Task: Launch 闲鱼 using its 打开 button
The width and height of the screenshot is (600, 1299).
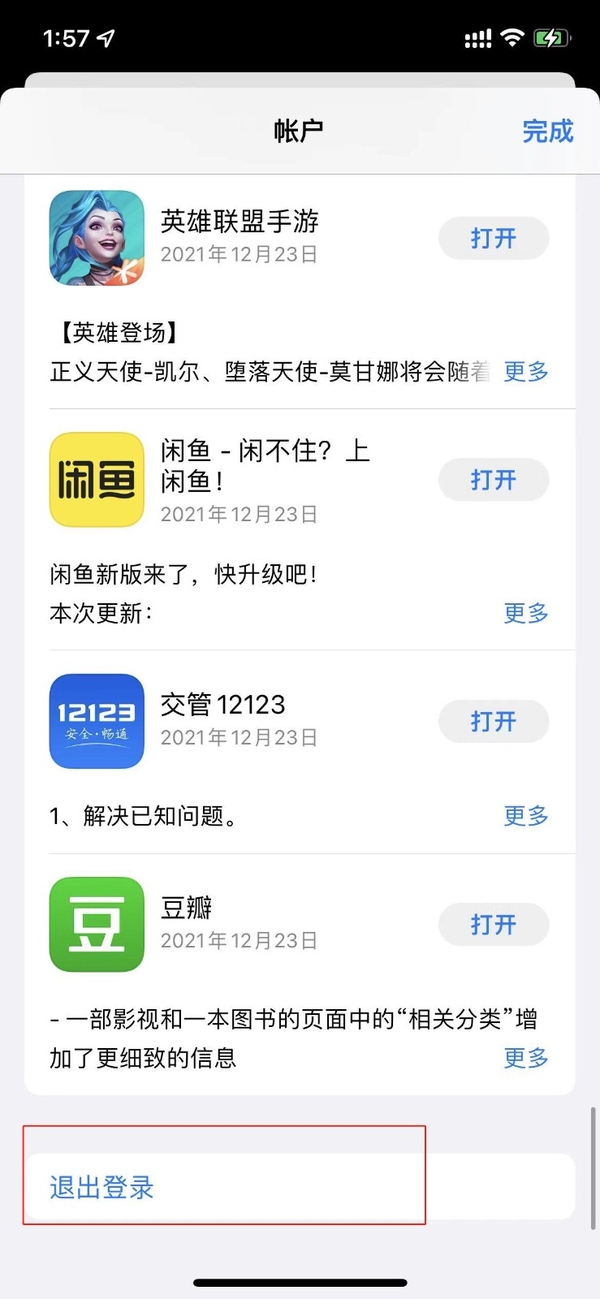Action: coord(493,480)
